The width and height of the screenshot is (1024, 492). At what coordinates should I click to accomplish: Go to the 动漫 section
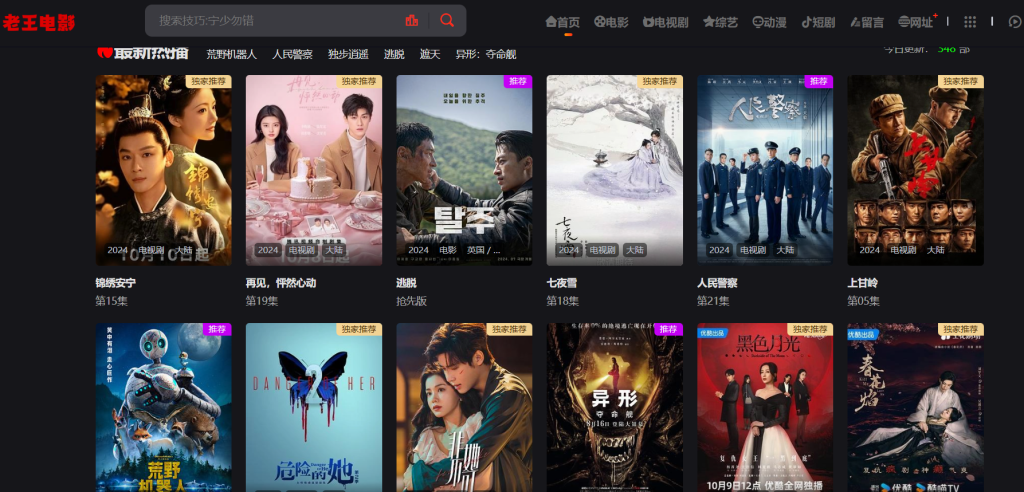click(x=769, y=22)
